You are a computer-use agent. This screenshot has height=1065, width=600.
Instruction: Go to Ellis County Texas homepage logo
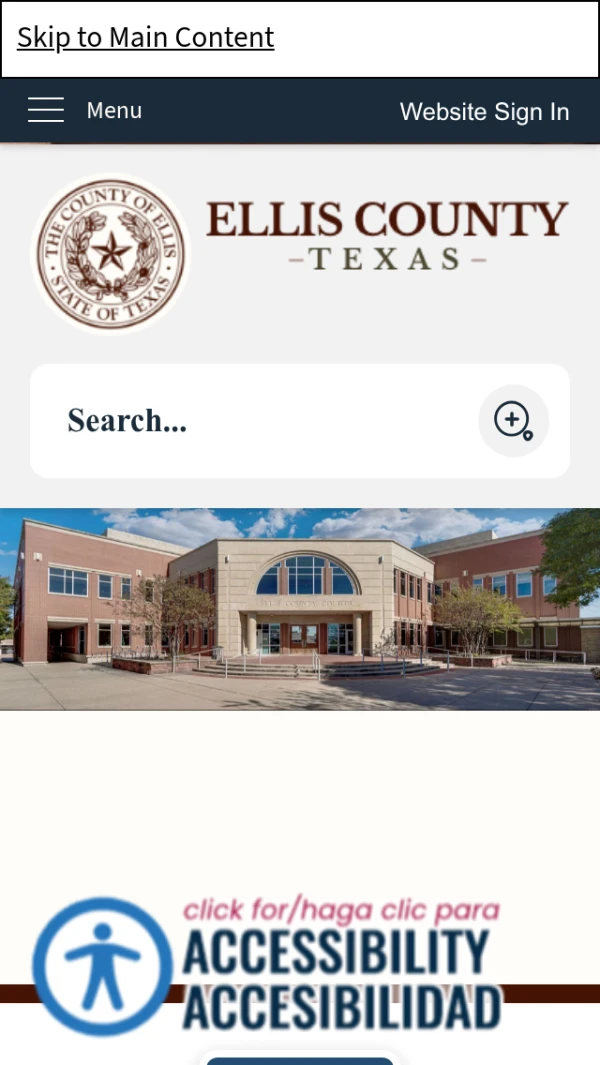(x=300, y=252)
